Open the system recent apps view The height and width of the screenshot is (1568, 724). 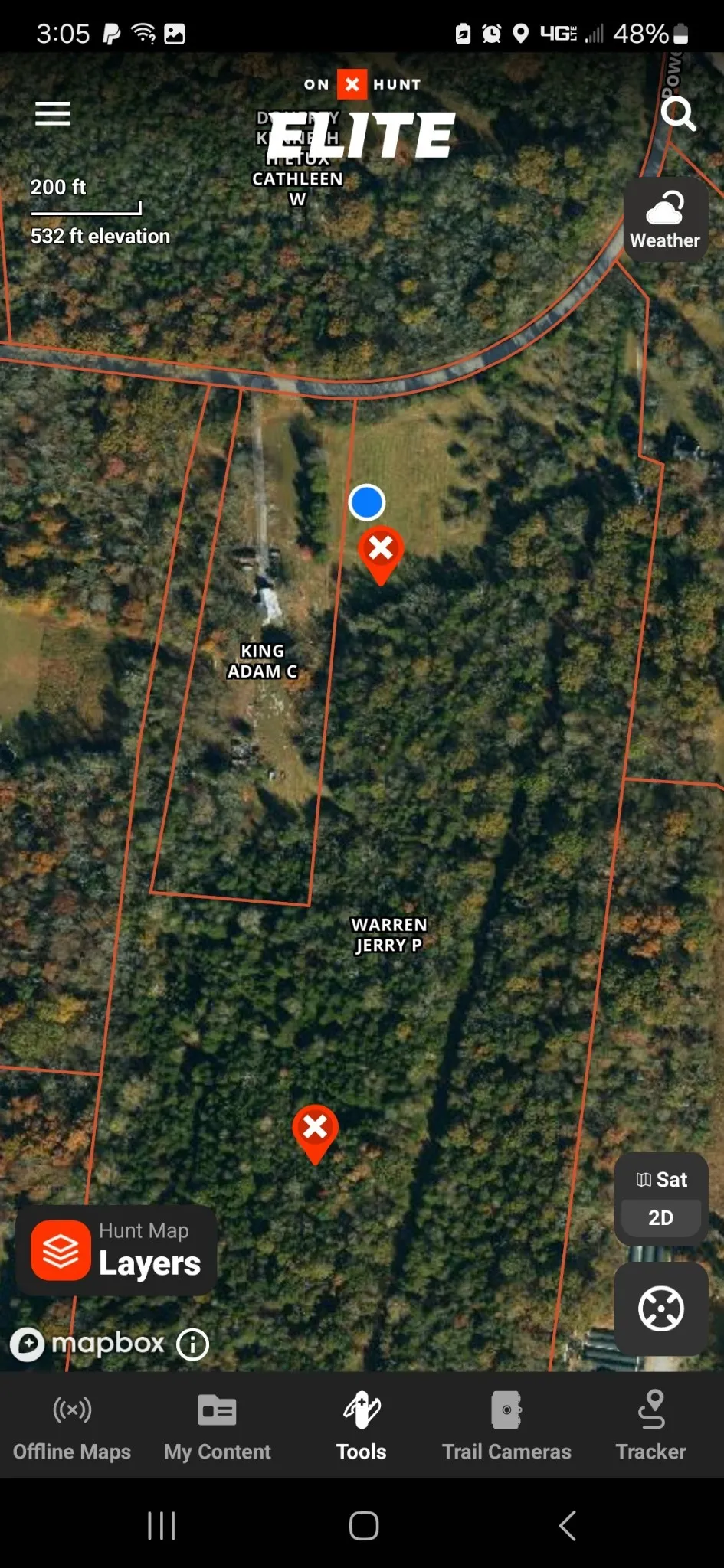pyautogui.click(x=162, y=1526)
